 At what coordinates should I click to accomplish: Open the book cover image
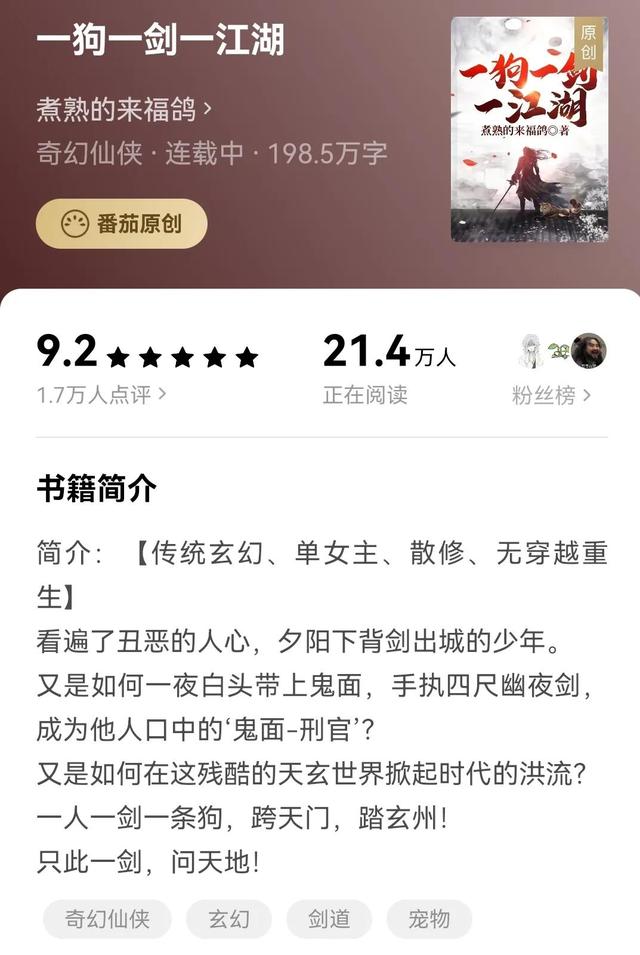point(527,128)
